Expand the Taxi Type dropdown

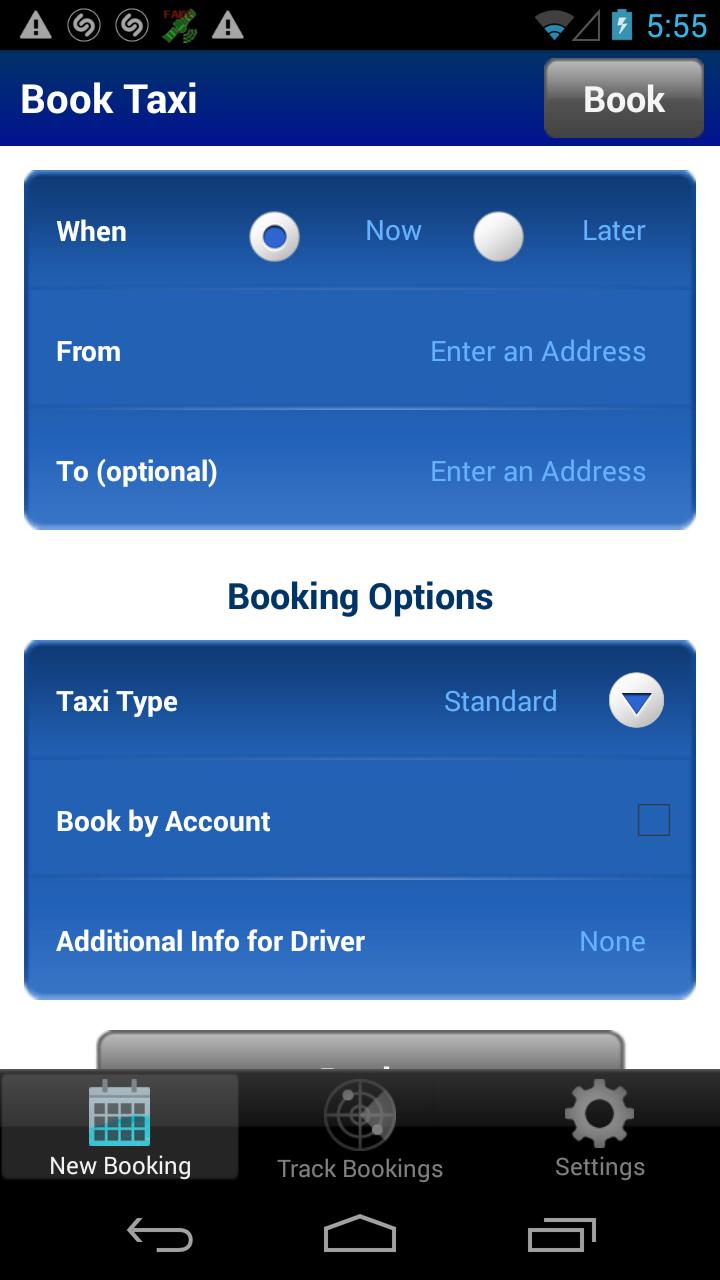point(635,701)
